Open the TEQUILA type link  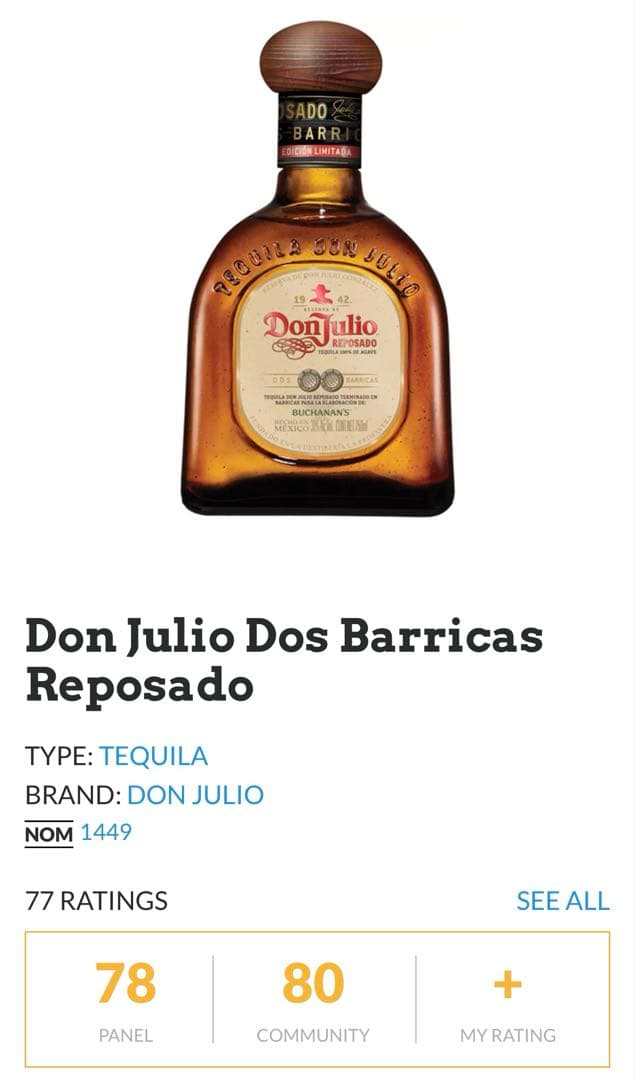tap(153, 756)
